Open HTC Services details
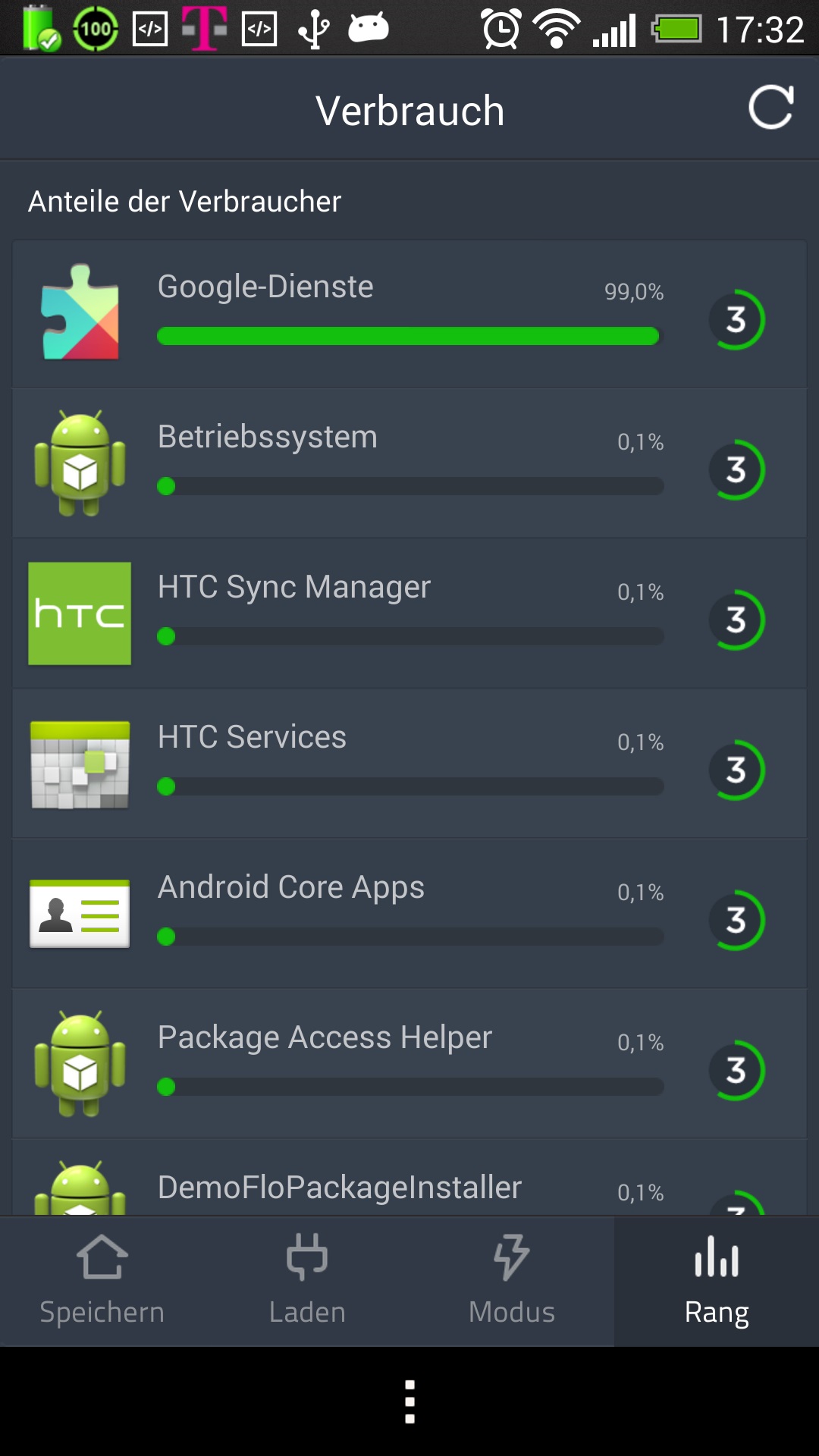 point(409,764)
